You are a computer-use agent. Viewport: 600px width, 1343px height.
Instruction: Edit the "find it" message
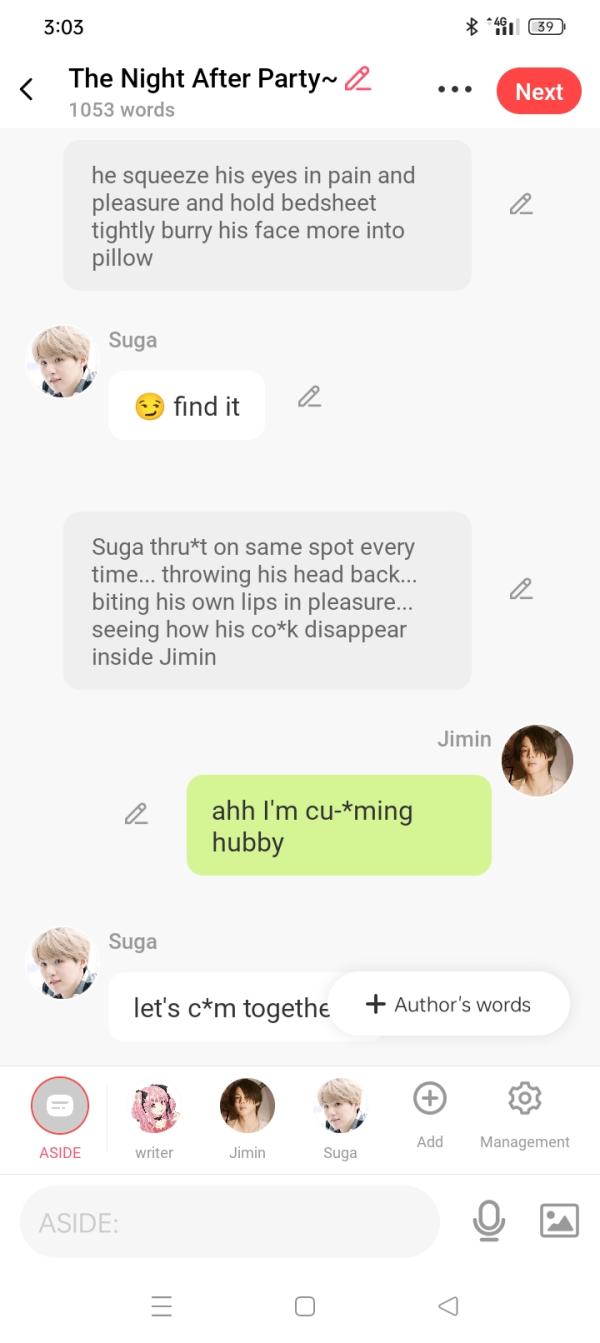(309, 397)
